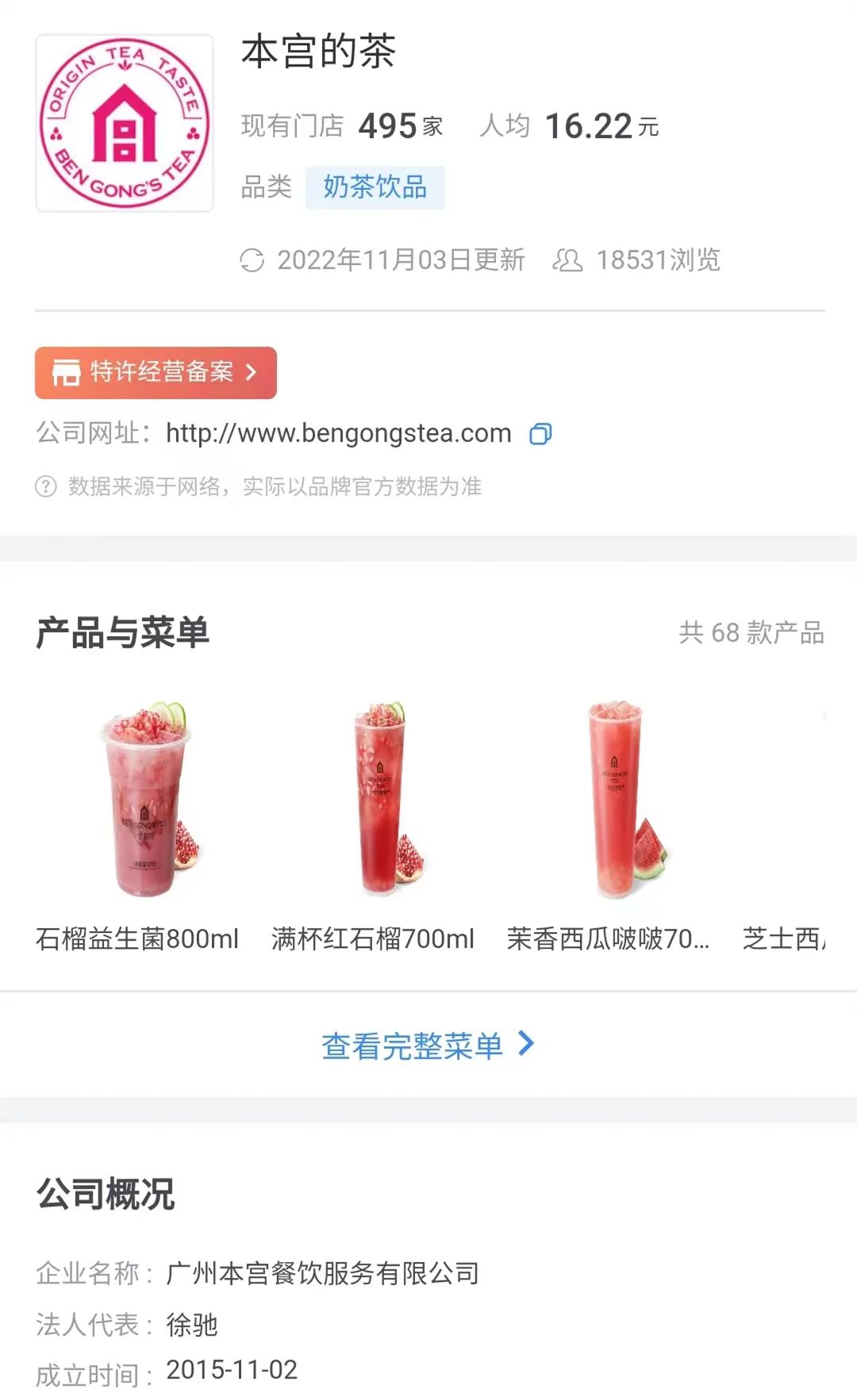The height and width of the screenshot is (1400, 857).
Task: Click the question mark icon before 数据来源 note
Action: (46, 487)
